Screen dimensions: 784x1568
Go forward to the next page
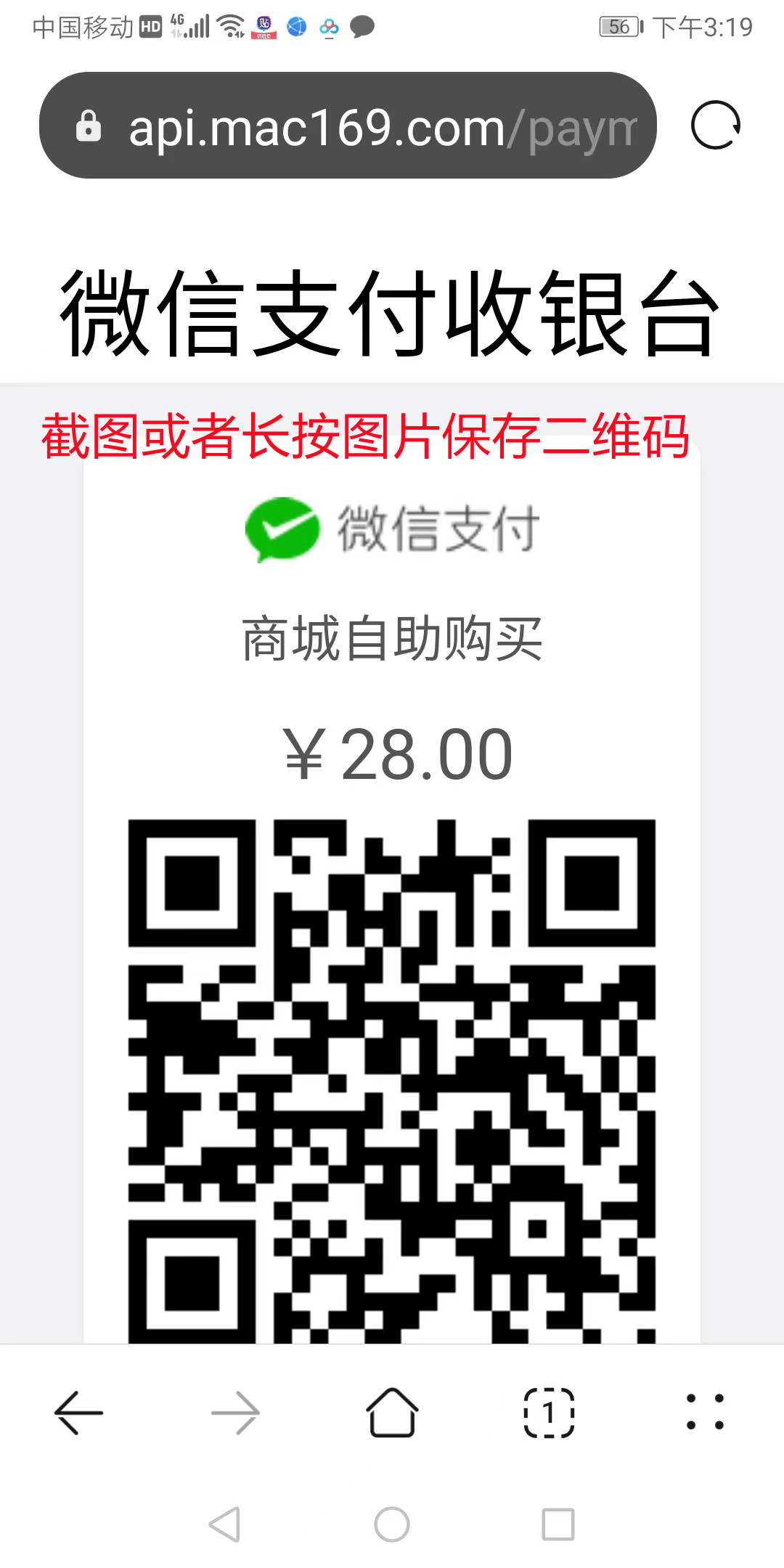click(x=235, y=1413)
